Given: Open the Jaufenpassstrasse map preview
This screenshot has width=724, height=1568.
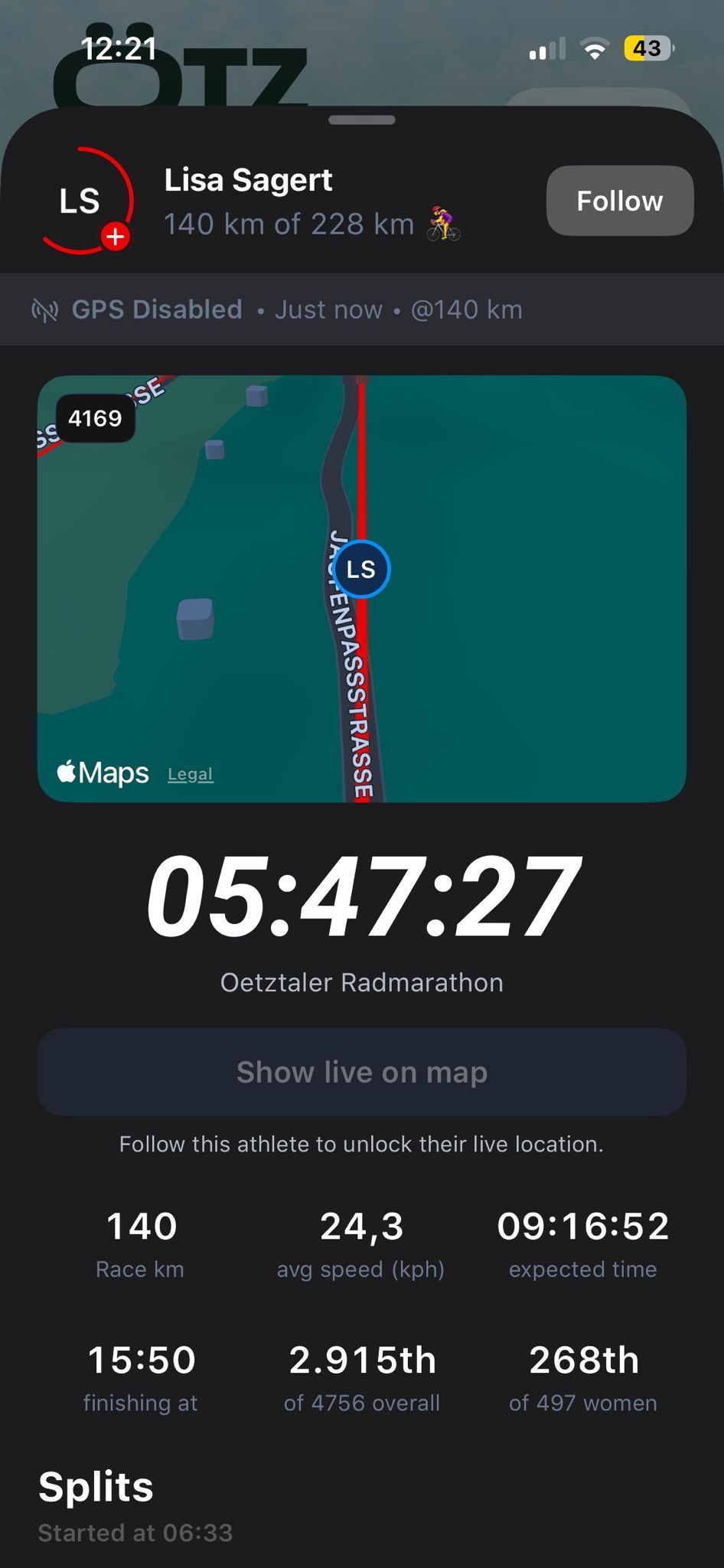Looking at the screenshot, I should coord(362,589).
